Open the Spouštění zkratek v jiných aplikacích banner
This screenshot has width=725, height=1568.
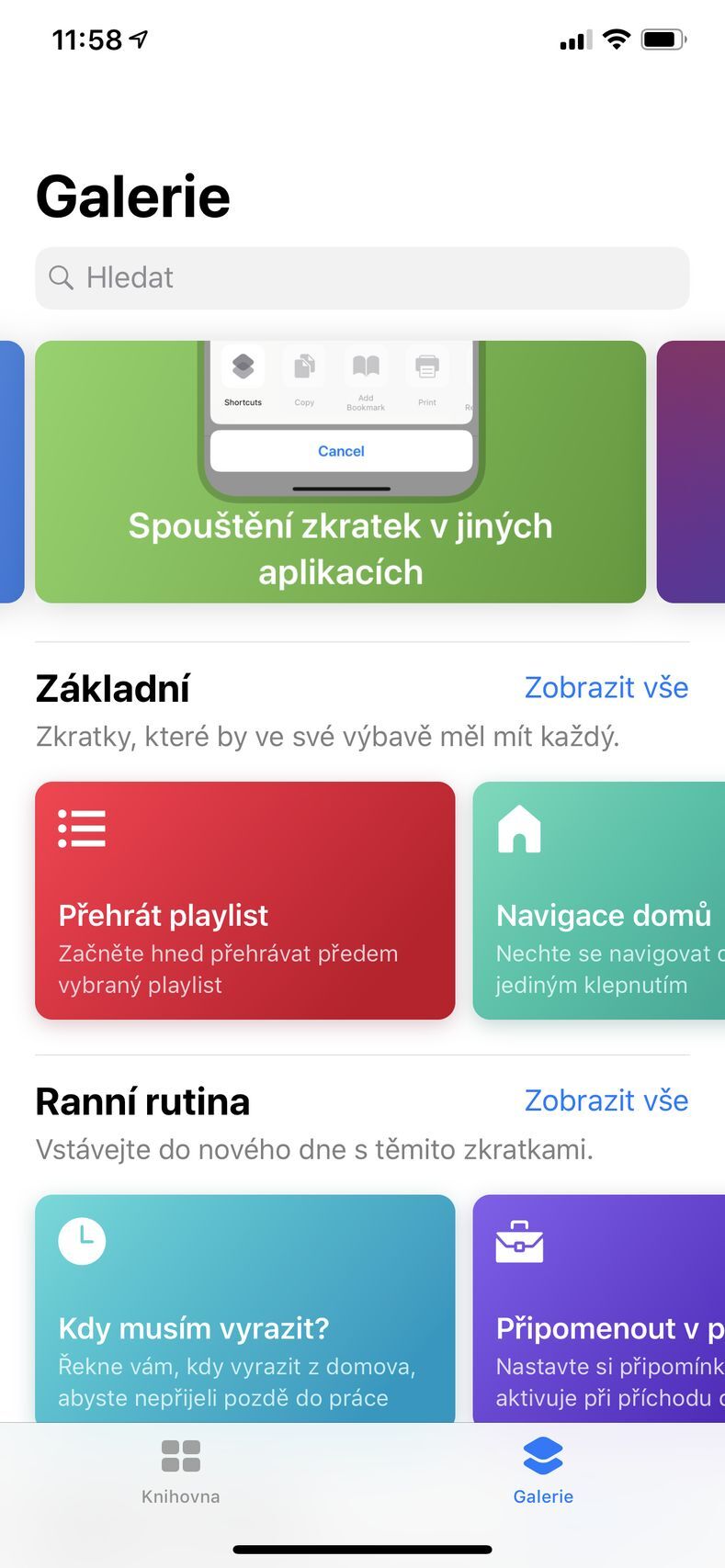(x=340, y=548)
